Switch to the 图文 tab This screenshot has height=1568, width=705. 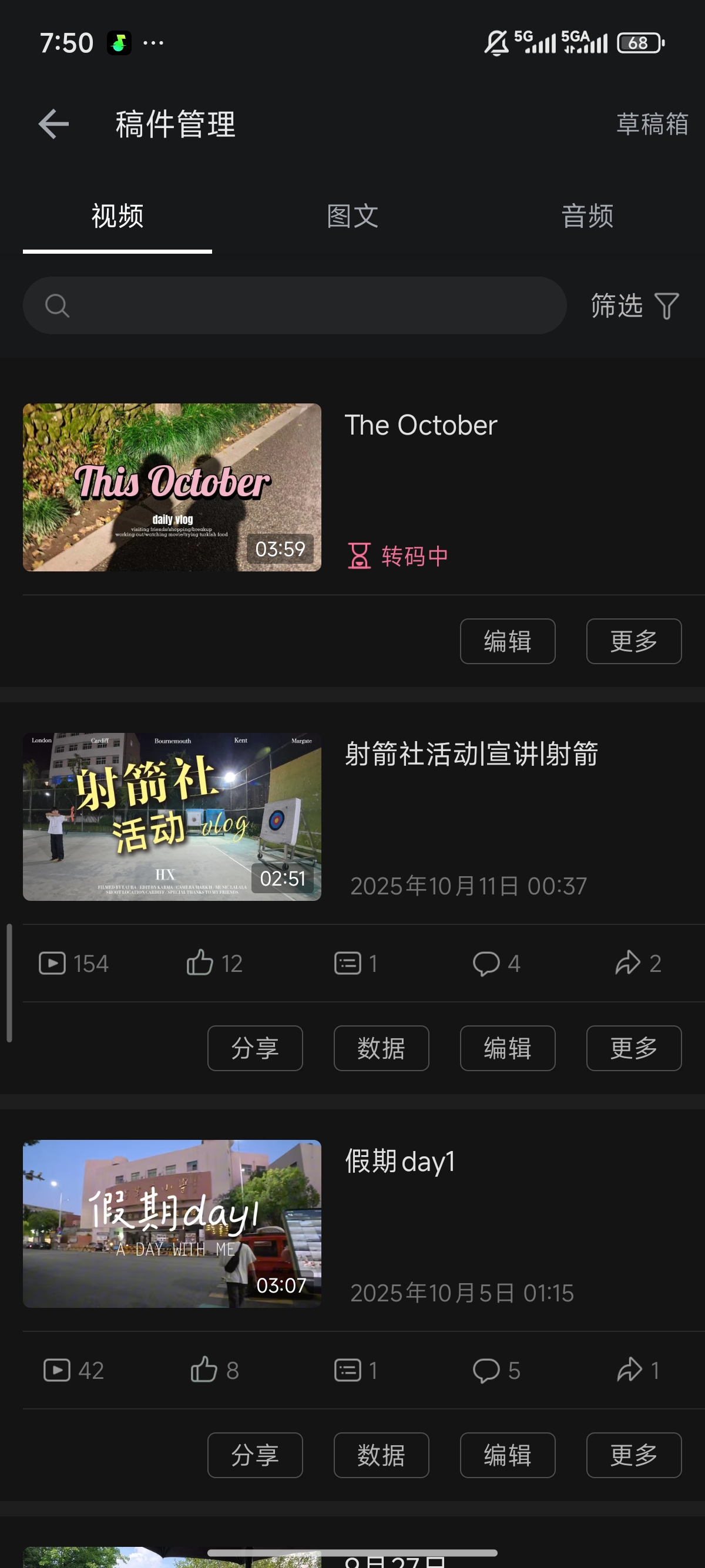(352, 216)
